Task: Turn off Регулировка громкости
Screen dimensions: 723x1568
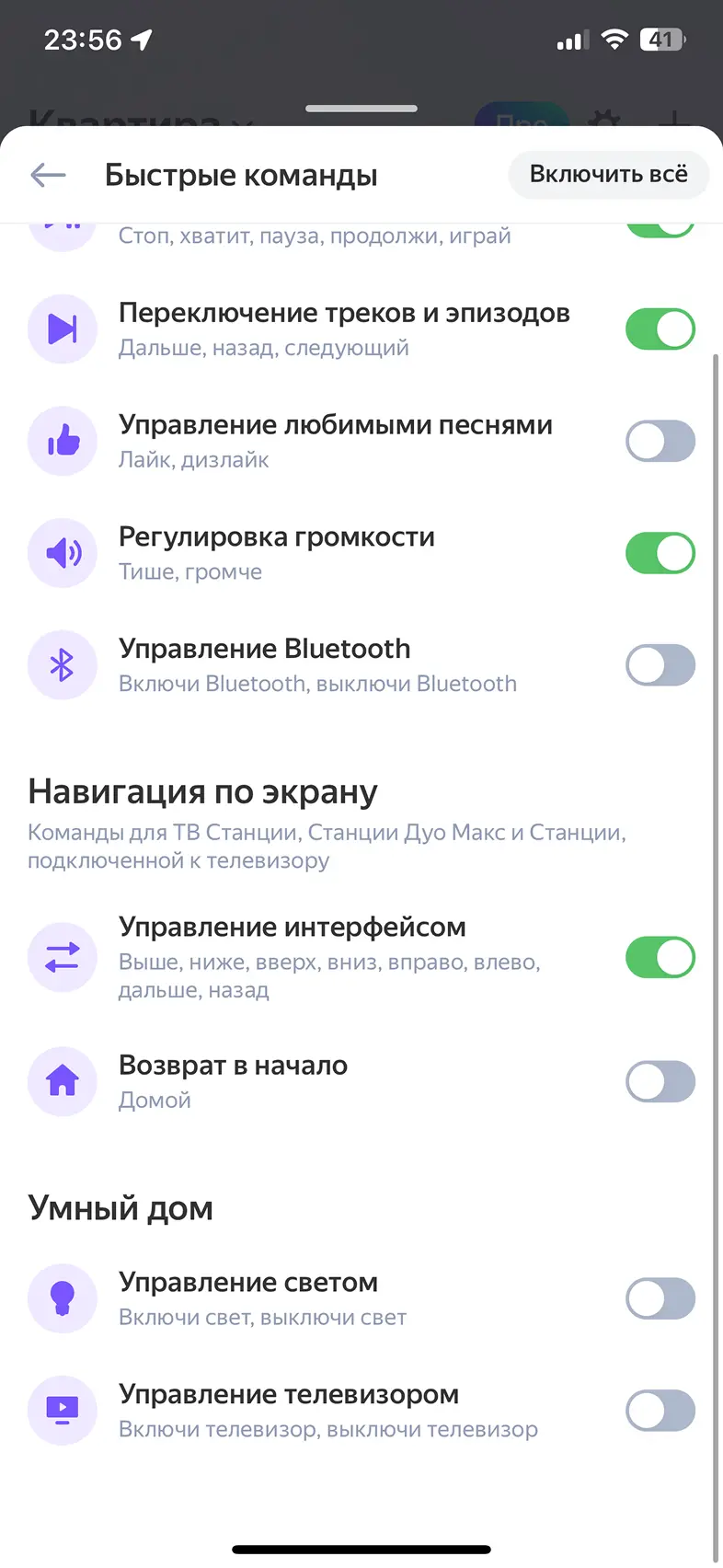Action: (x=660, y=554)
